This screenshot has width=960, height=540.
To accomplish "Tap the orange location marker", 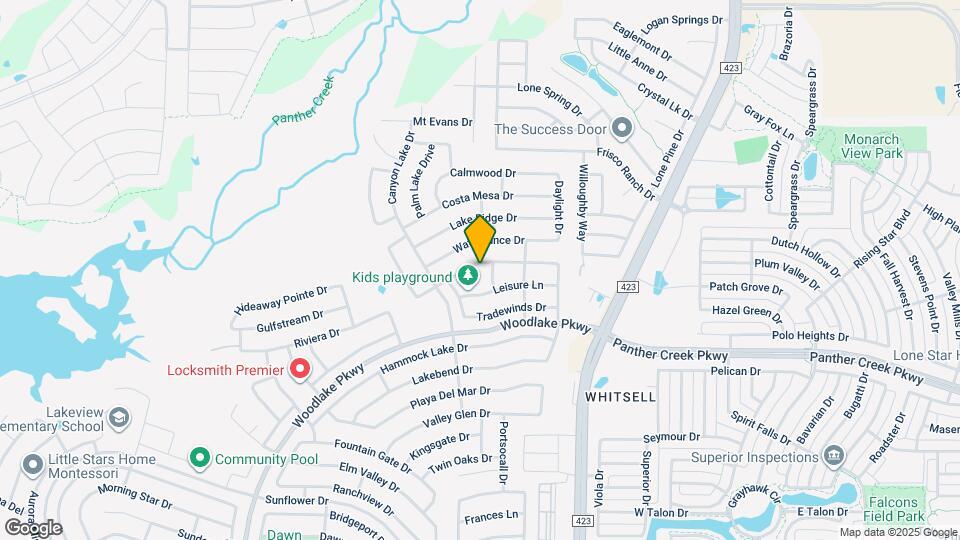I will coord(480,239).
